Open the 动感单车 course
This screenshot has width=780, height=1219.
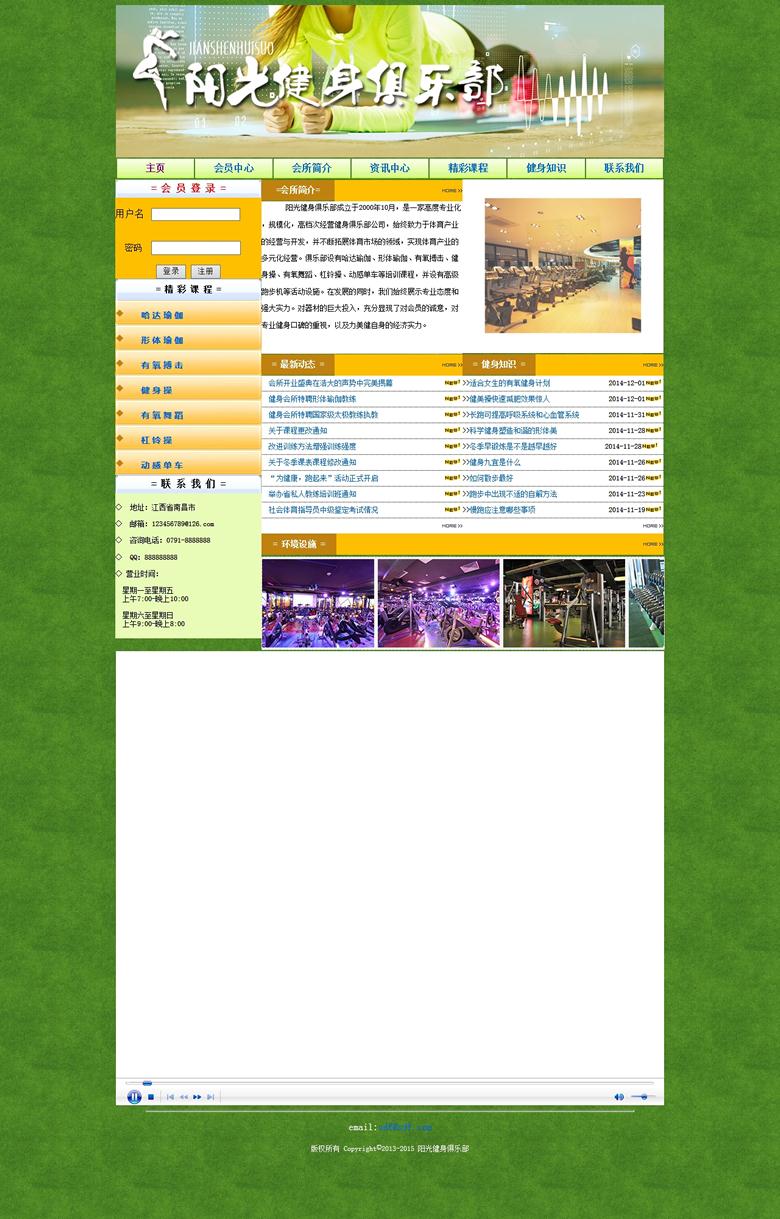(162, 465)
